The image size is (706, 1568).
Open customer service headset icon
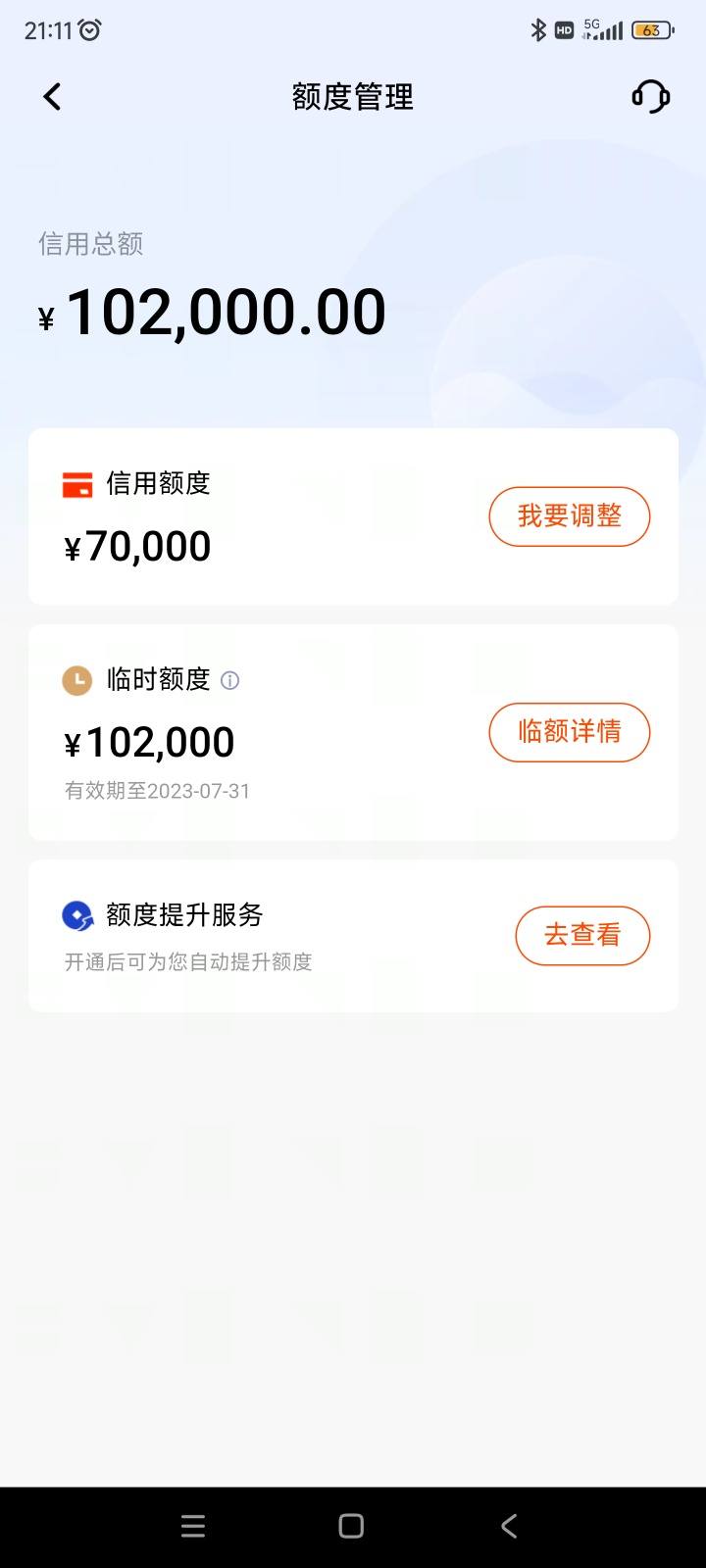click(x=650, y=97)
